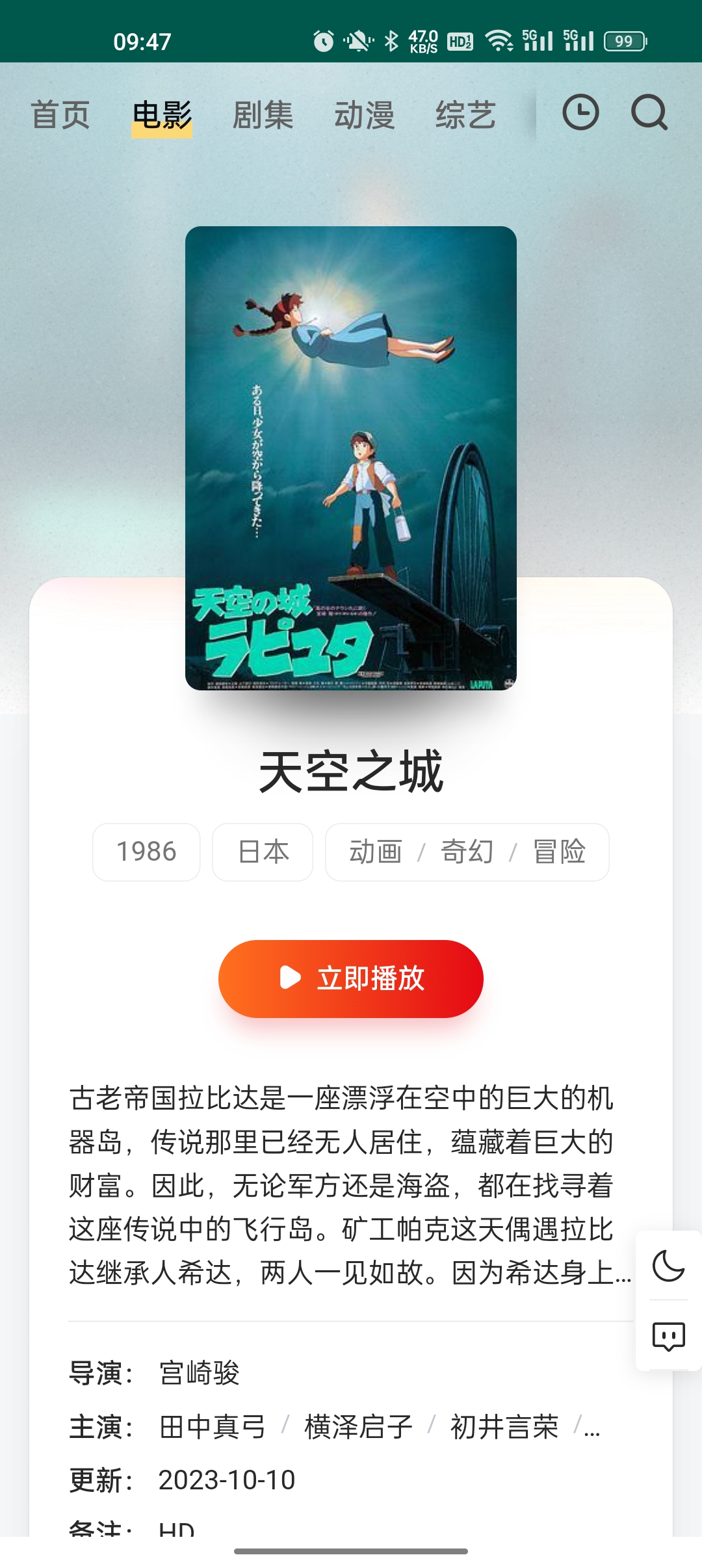Screen dimensions: 702x1568
Task: Open viewing history via clock icon
Action: (579, 114)
